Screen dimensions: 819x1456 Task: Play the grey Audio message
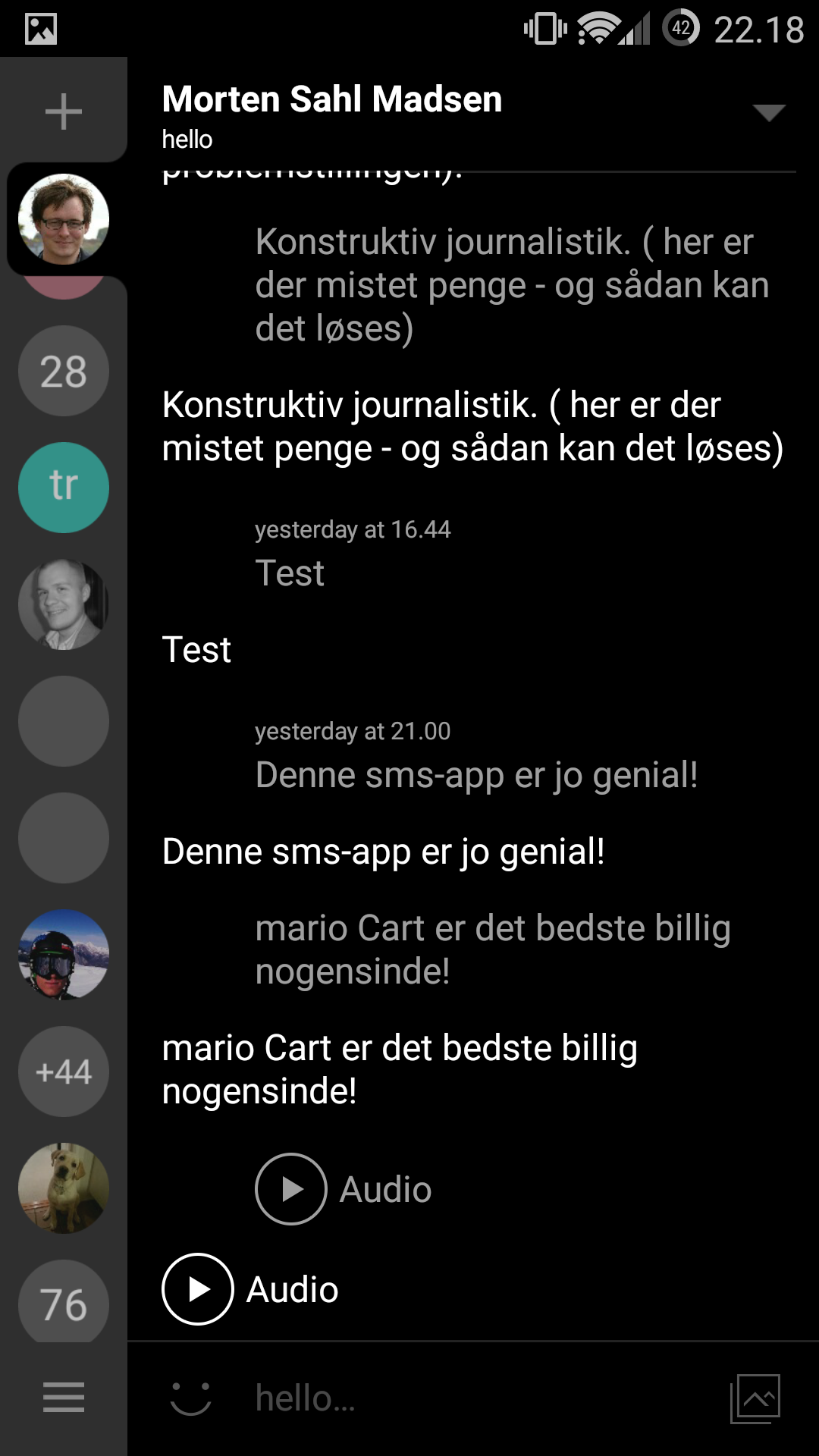[x=291, y=1189]
